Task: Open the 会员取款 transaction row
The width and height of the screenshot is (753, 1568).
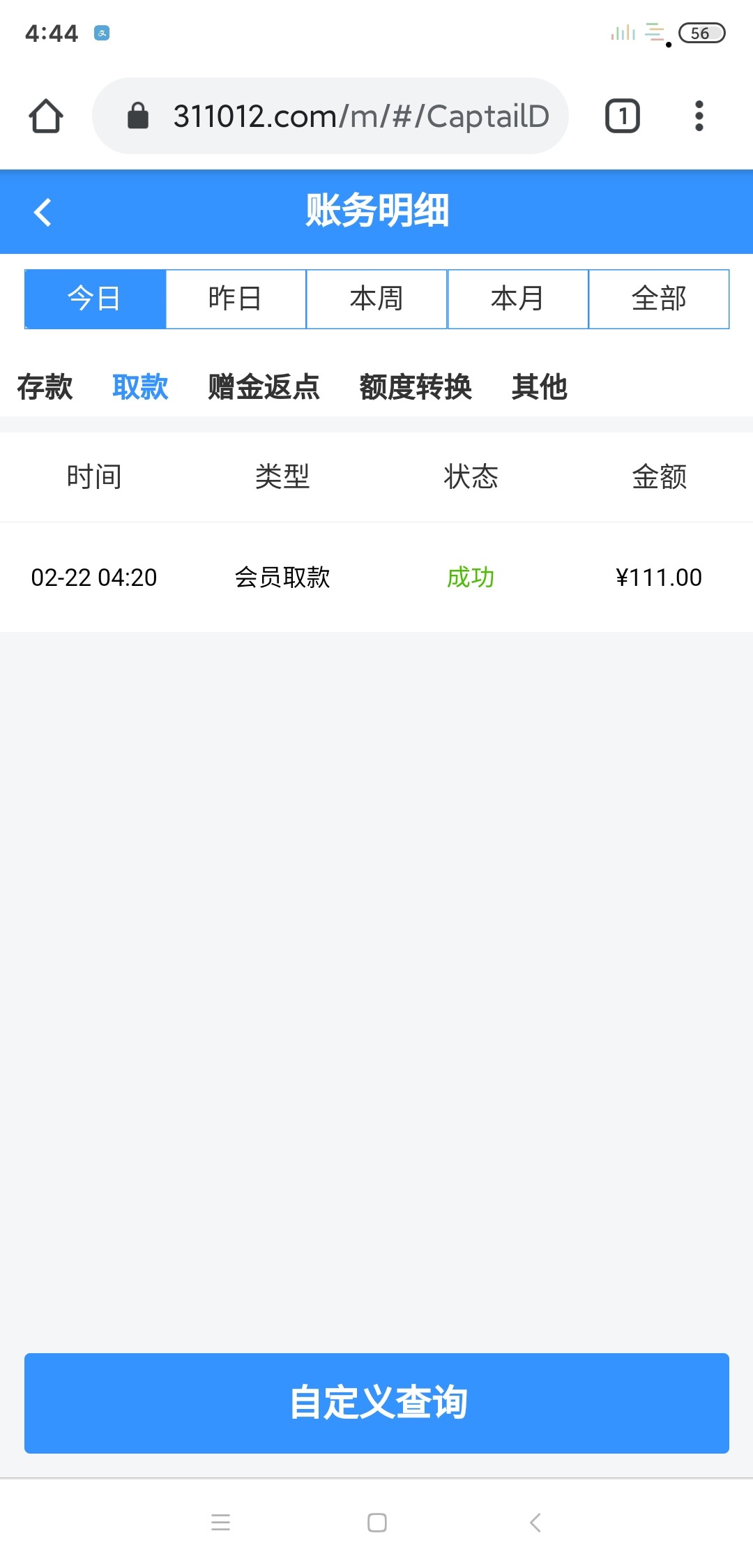Action: tap(376, 578)
